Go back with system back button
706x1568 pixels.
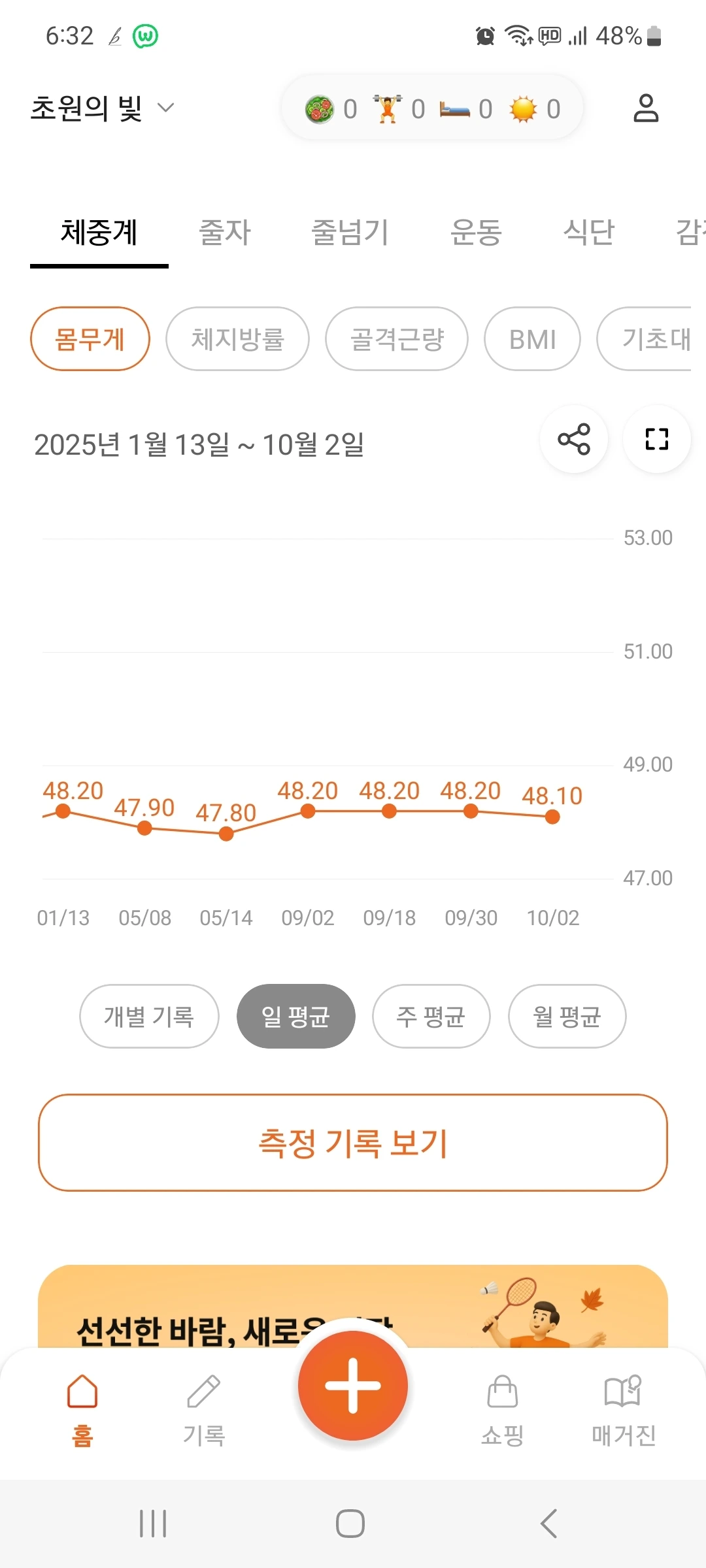point(549,1524)
